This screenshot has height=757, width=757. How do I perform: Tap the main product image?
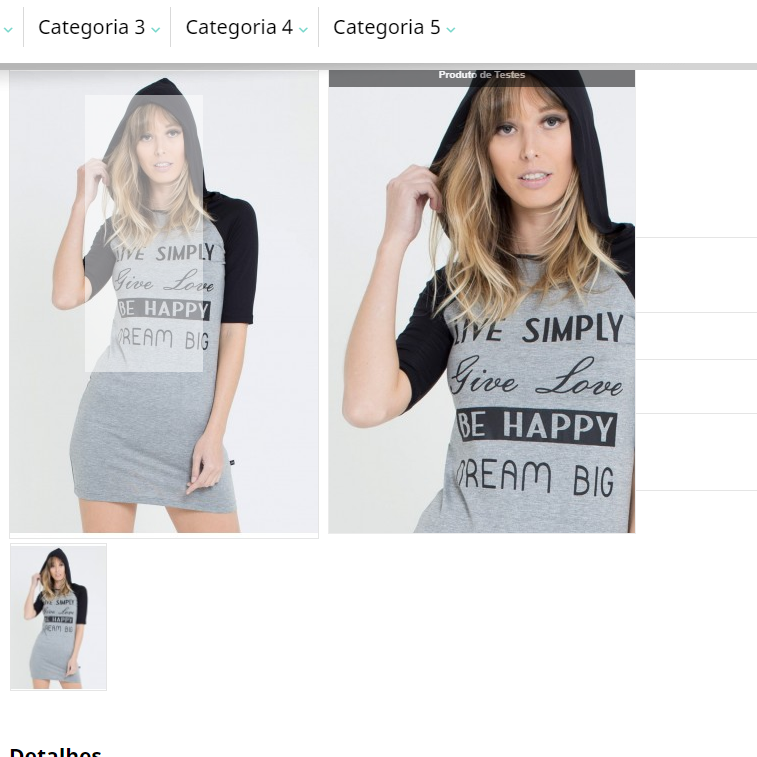coord(163,303)
